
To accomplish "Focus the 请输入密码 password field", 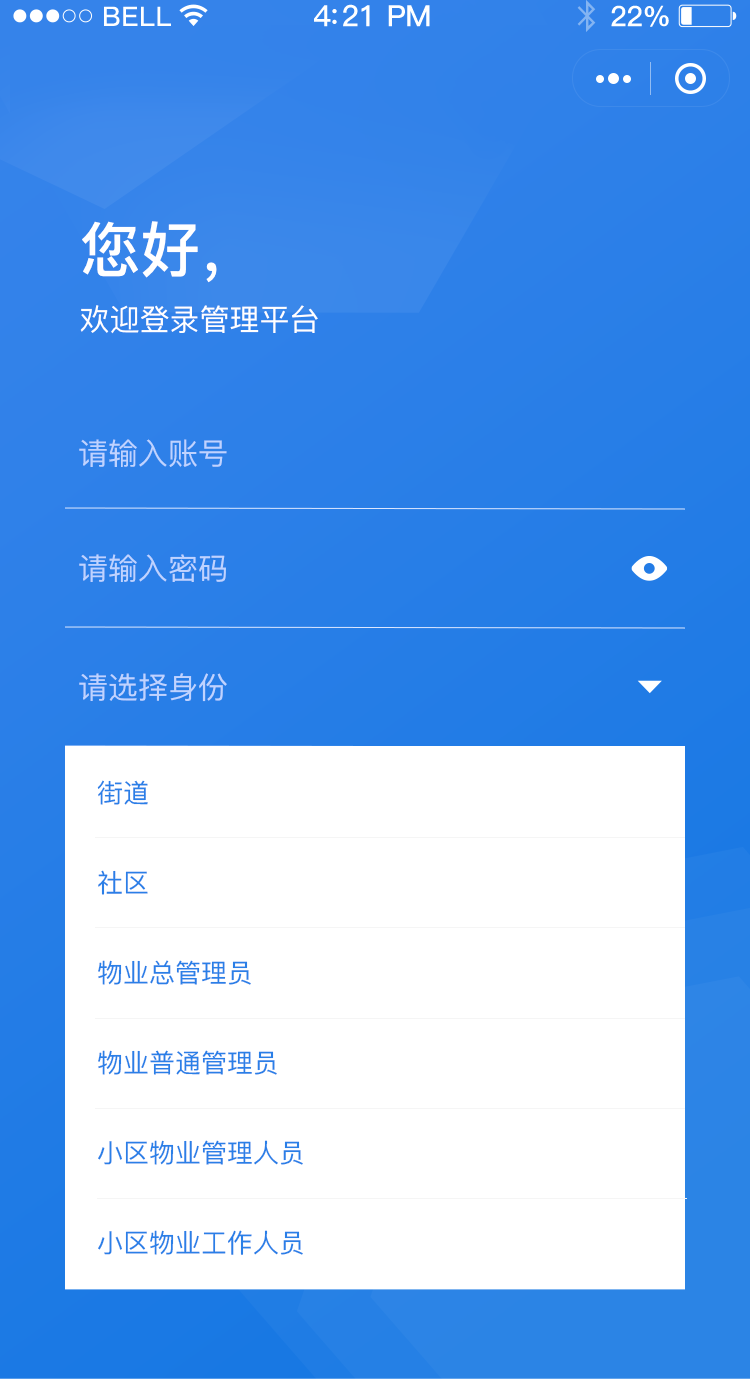I will coord(330,569).
